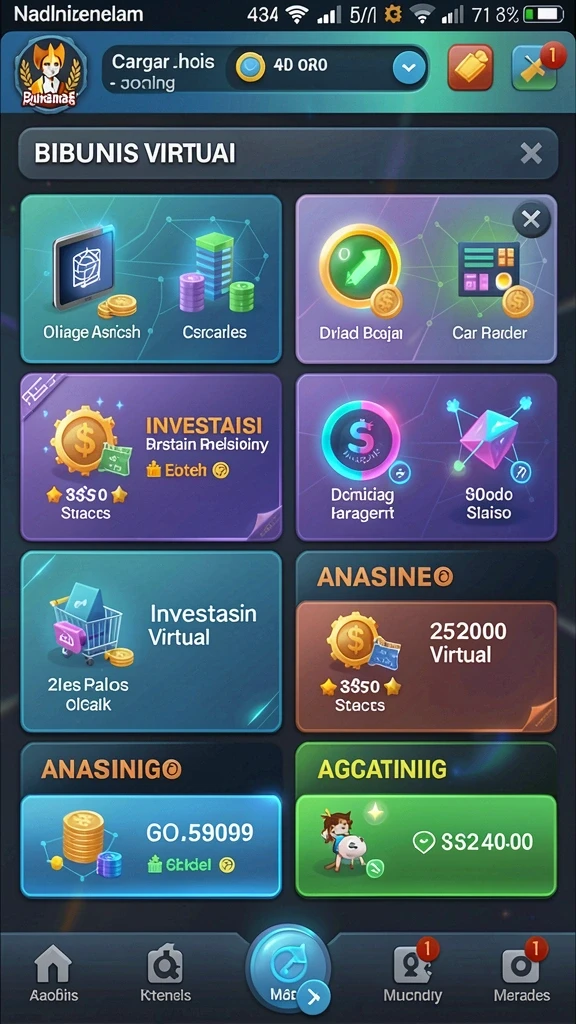Close the Bibunis Virtuai panel
576x1024 pixels.
(531, 154)
